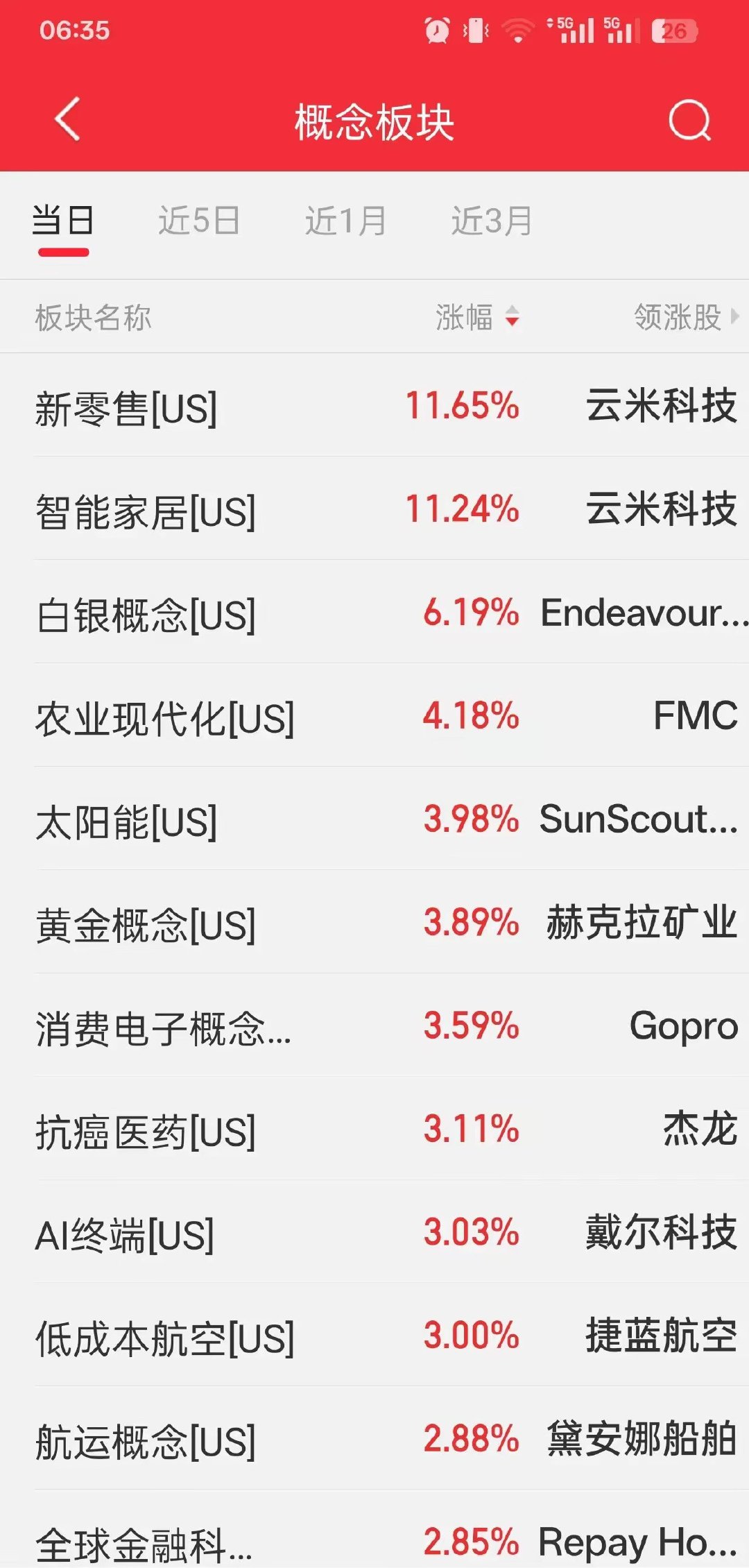The image size is (749, 1568).
Task: View the 黄金概念[US] sector
Action: click(374, 922)
